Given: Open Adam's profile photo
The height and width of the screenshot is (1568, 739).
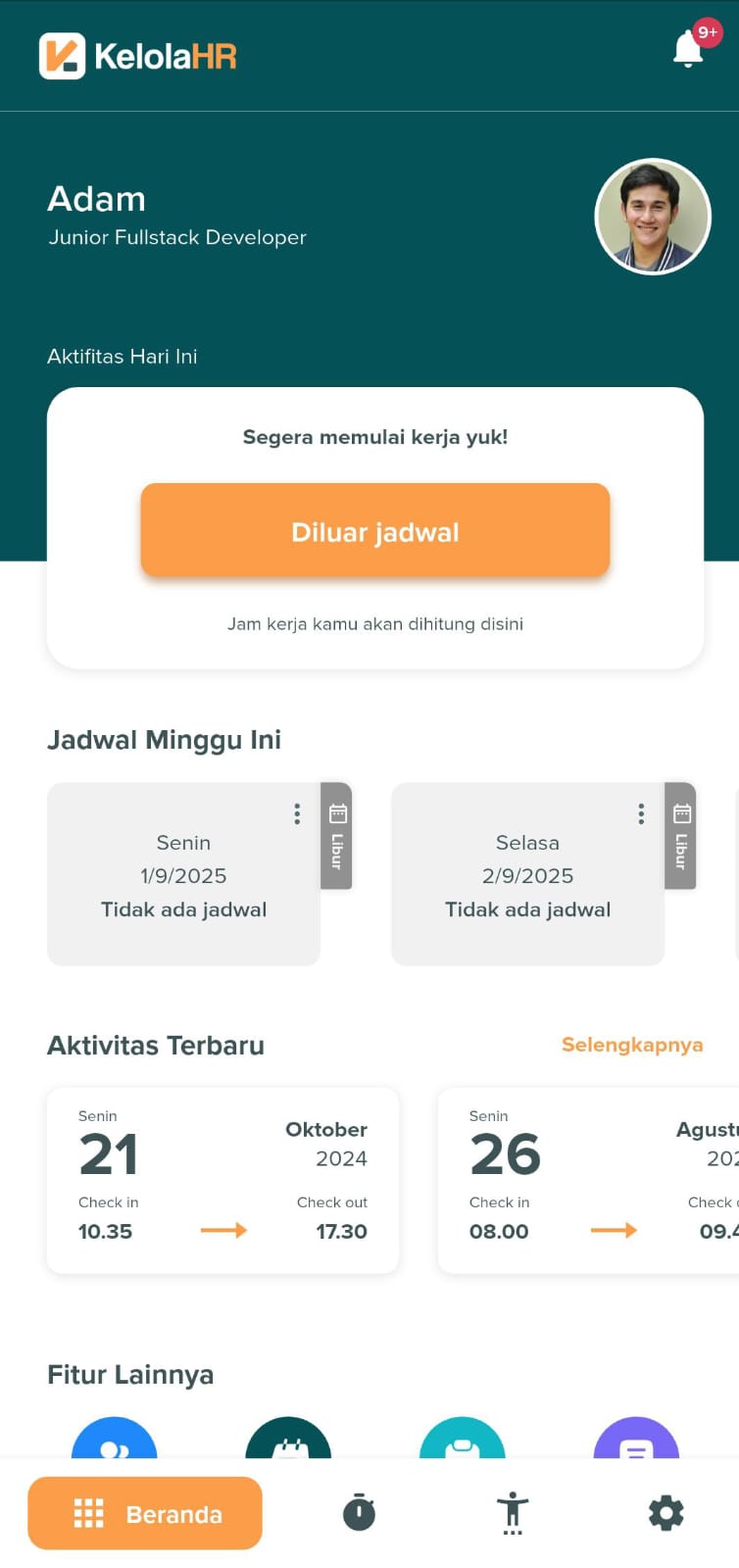Looking at the screenshot, I should pyautogui.click(x=653, y=217).
